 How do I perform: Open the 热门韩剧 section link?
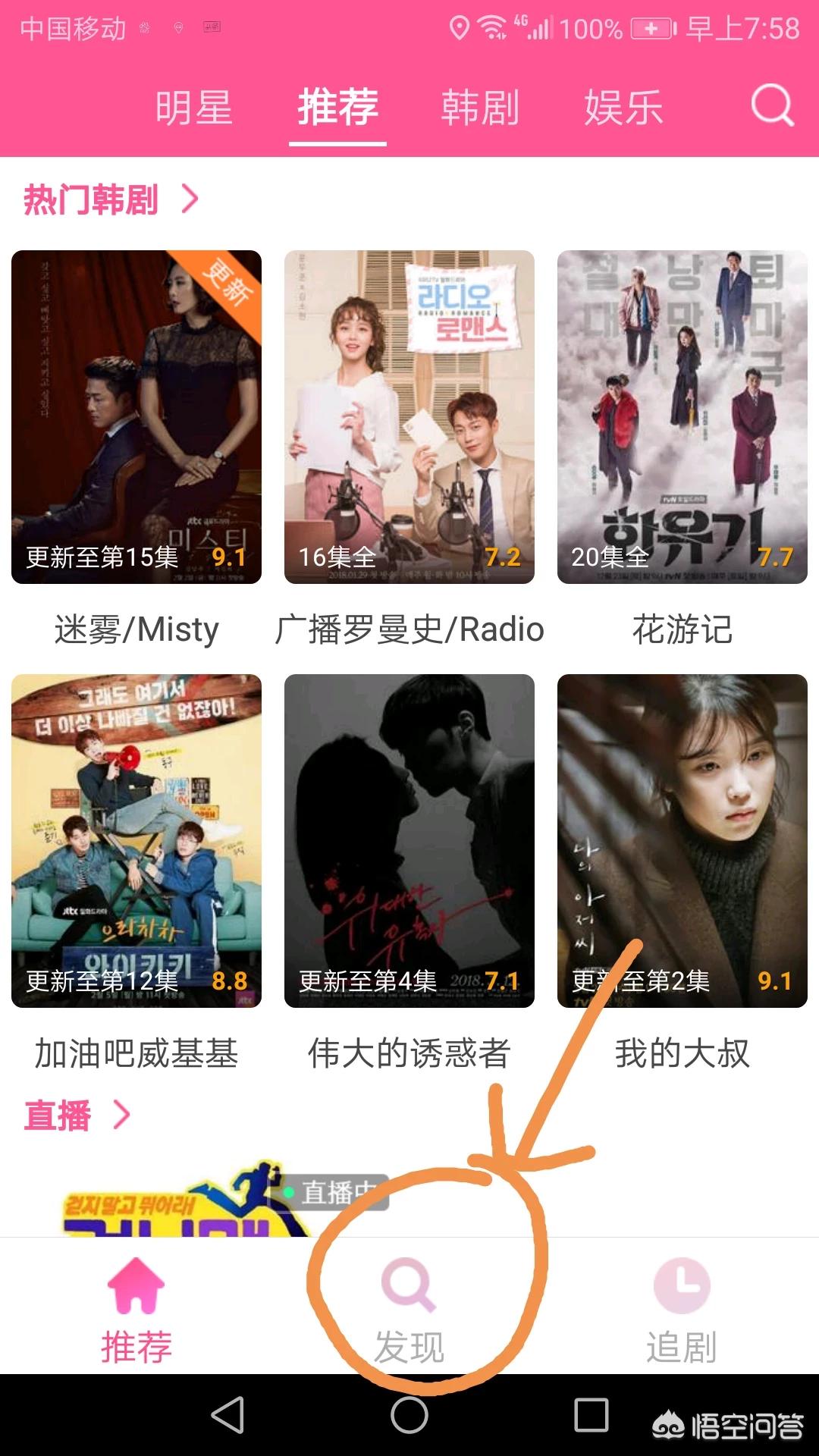(x=111, y=199)
